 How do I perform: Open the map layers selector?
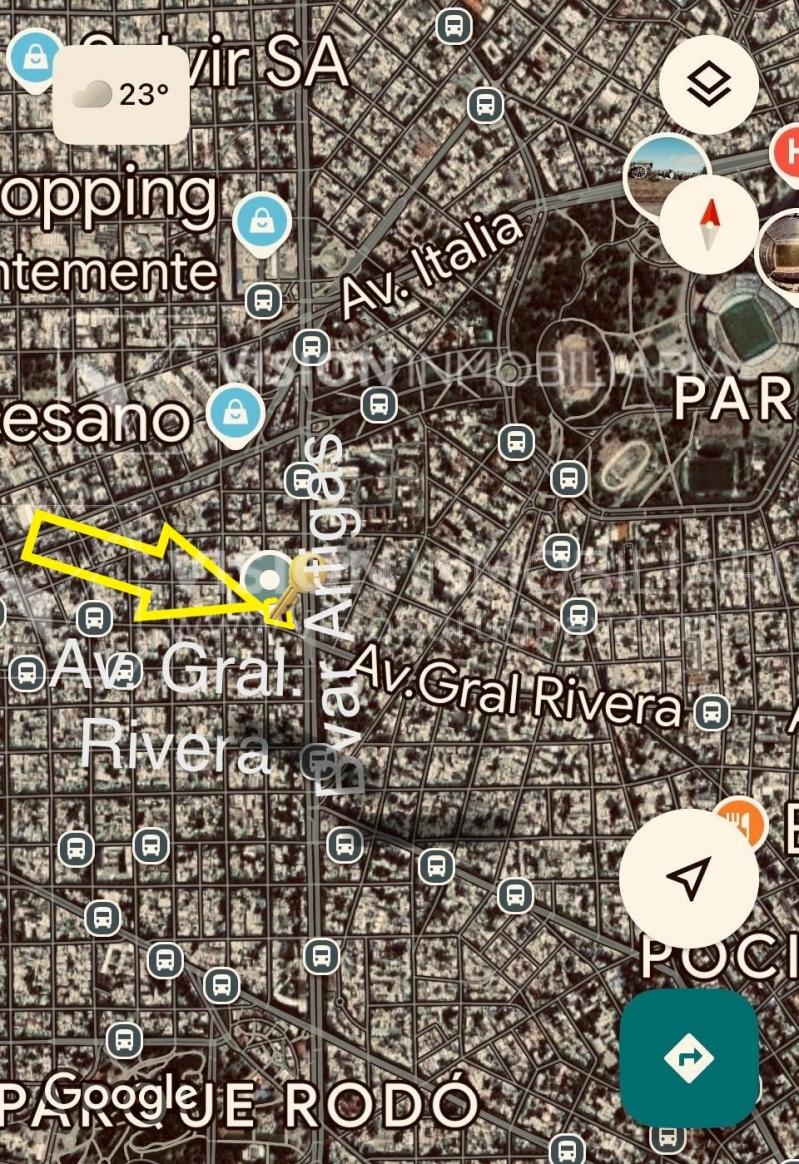click(x=709, y=85)
